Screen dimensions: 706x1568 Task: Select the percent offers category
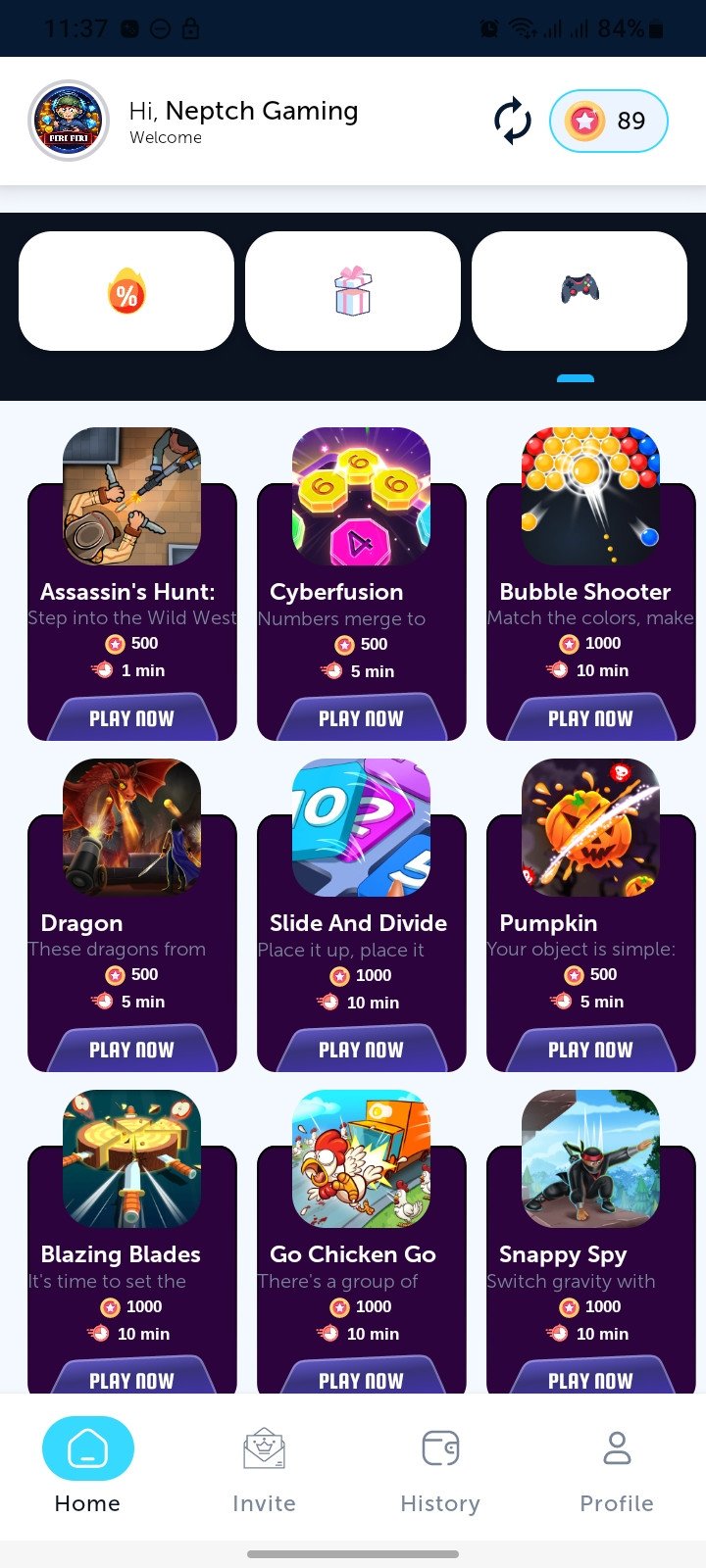tap(126, 291)
